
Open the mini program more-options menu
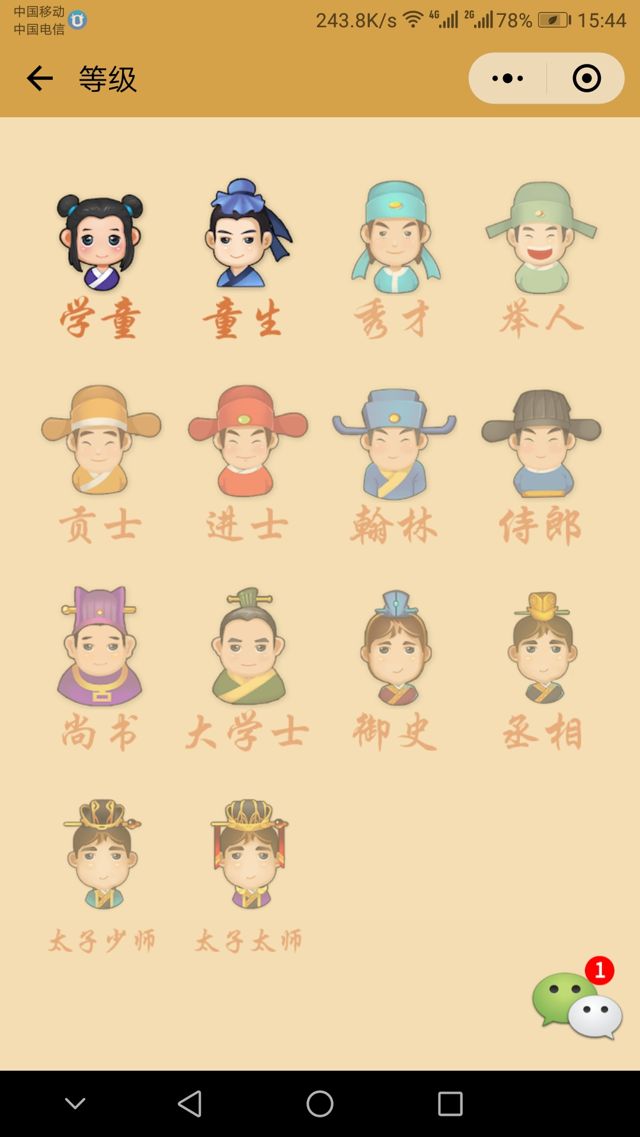point(508,79)
